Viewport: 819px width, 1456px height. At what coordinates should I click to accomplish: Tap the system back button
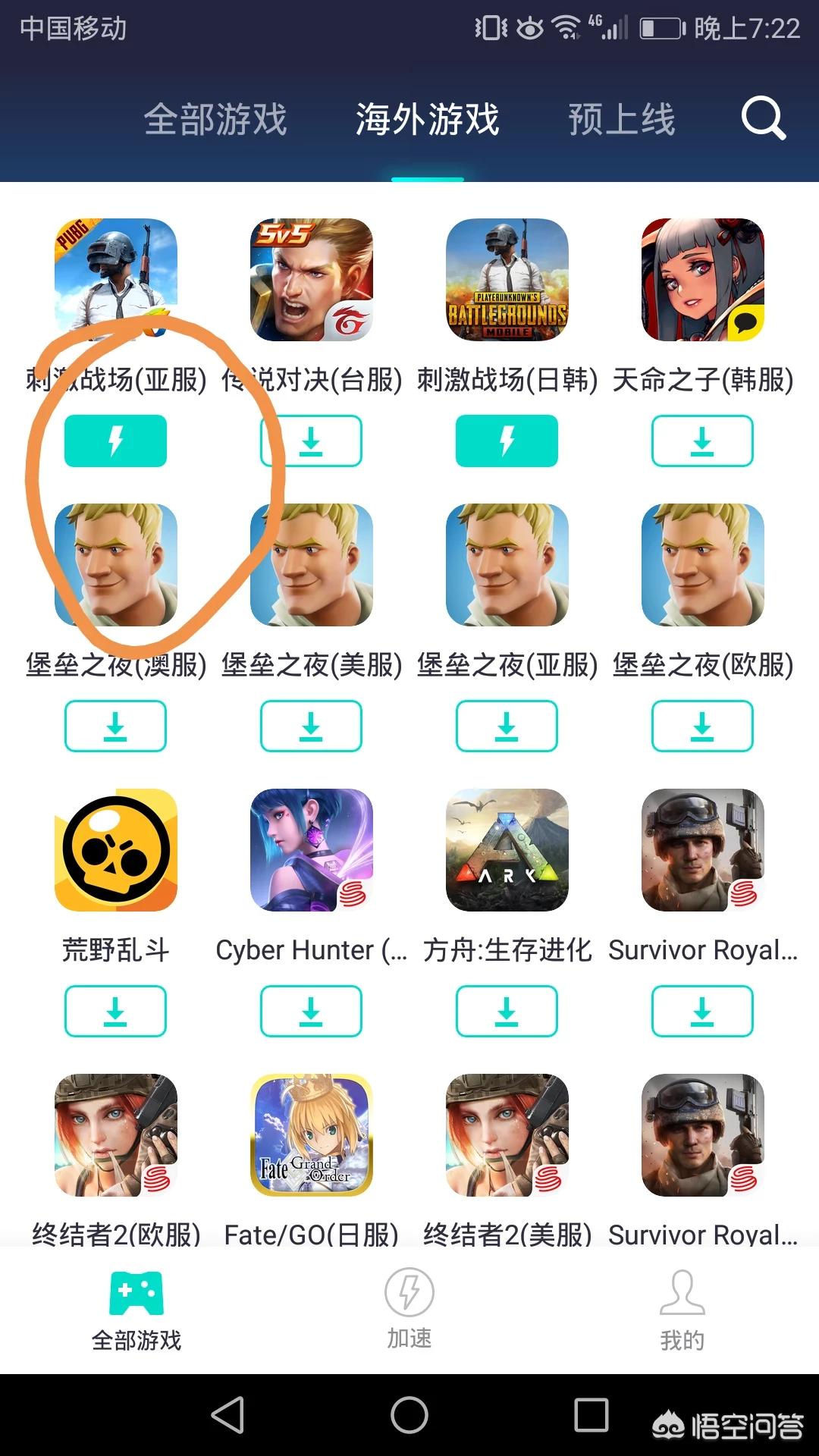coord(227,1415)
